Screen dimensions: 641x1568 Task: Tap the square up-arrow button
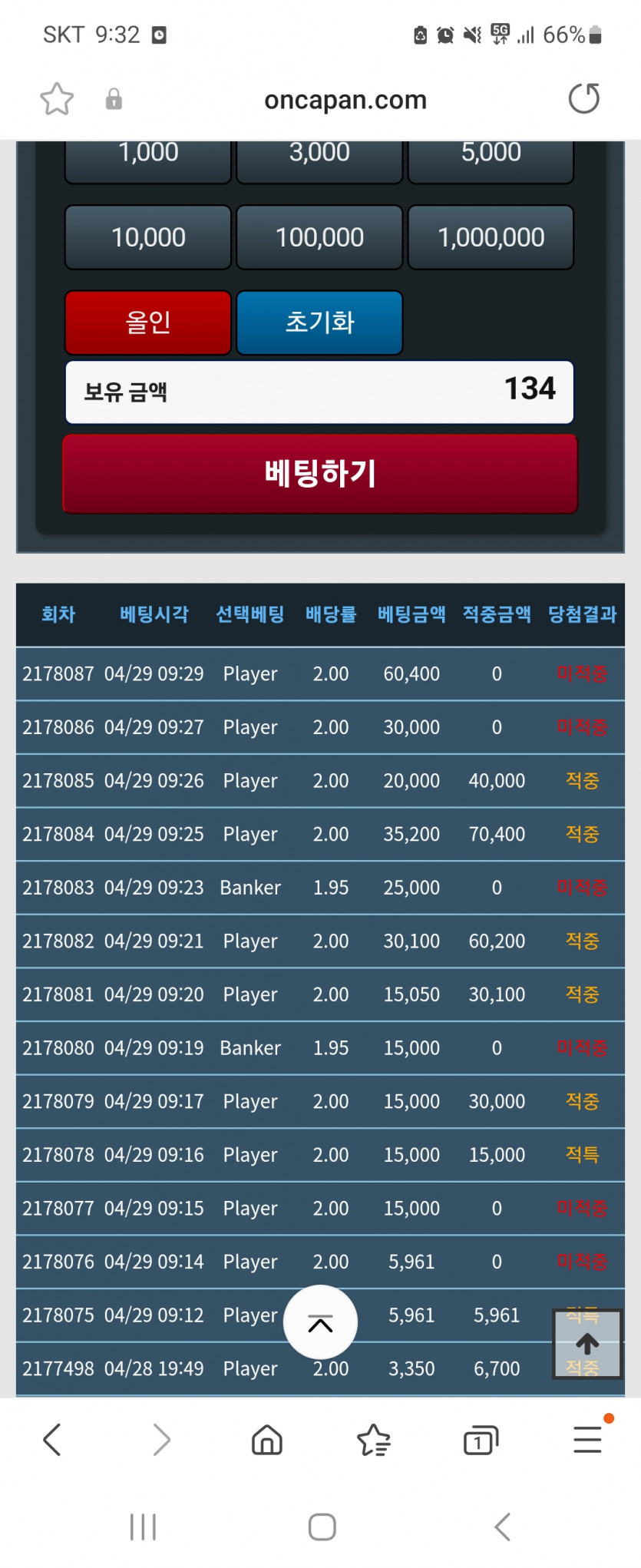pos(587,1344)
